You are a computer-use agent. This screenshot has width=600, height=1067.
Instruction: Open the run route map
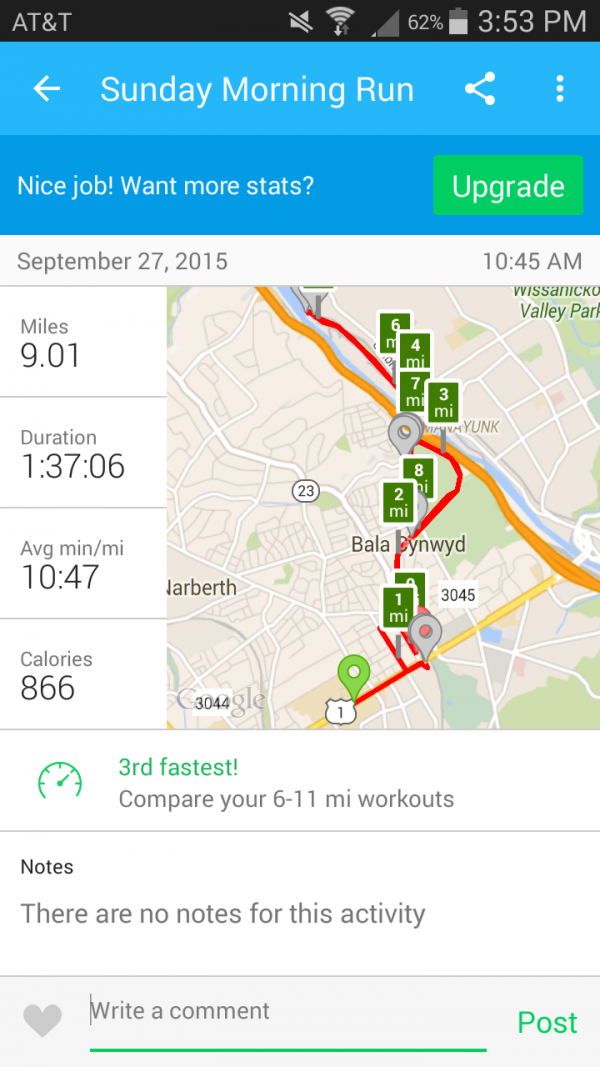pyautogui.click(x=383, y=508)
